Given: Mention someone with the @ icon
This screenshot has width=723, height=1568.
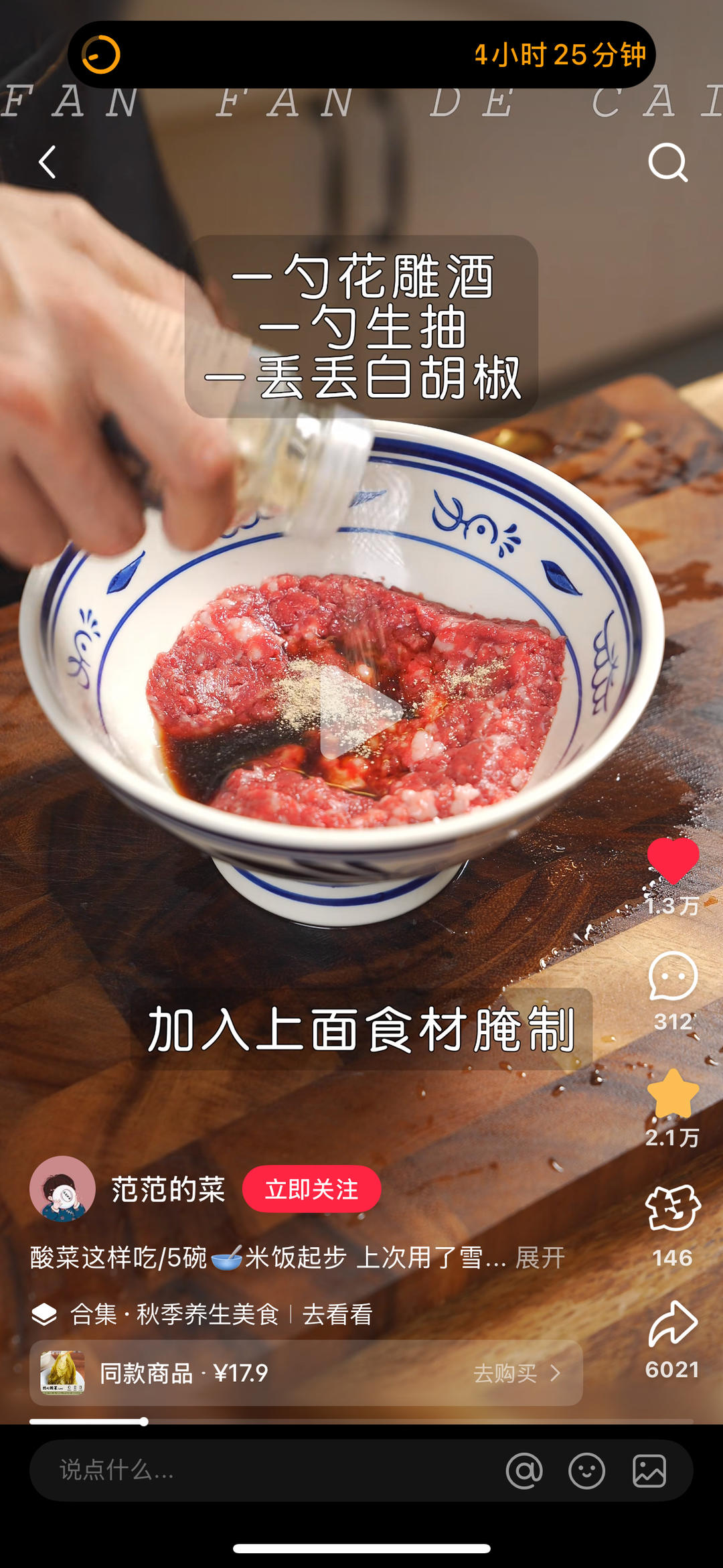Looking at the screenshot, I should tap(524, 1471).
